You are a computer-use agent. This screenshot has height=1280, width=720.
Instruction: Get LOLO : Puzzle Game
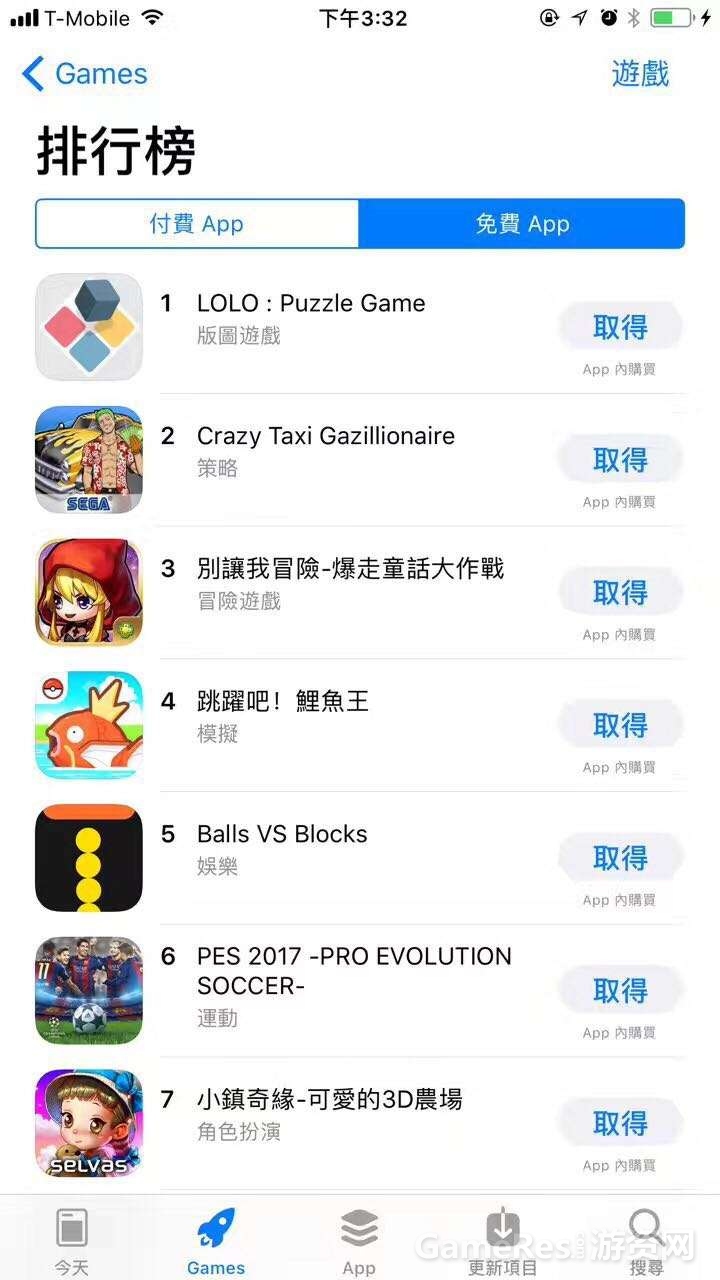click(x=620, y=327)
